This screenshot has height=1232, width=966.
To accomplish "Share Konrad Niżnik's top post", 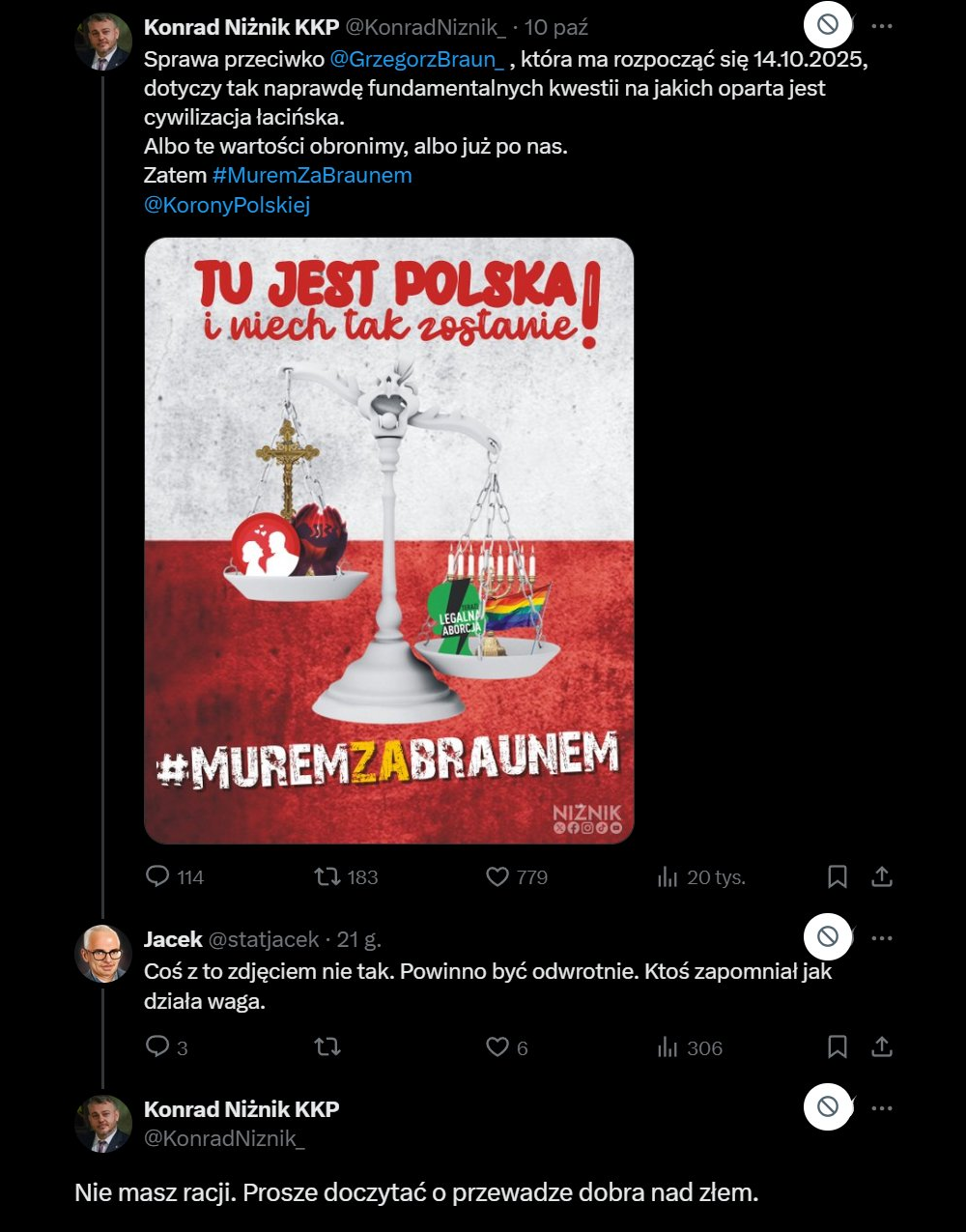I will [x=881, y=876].
